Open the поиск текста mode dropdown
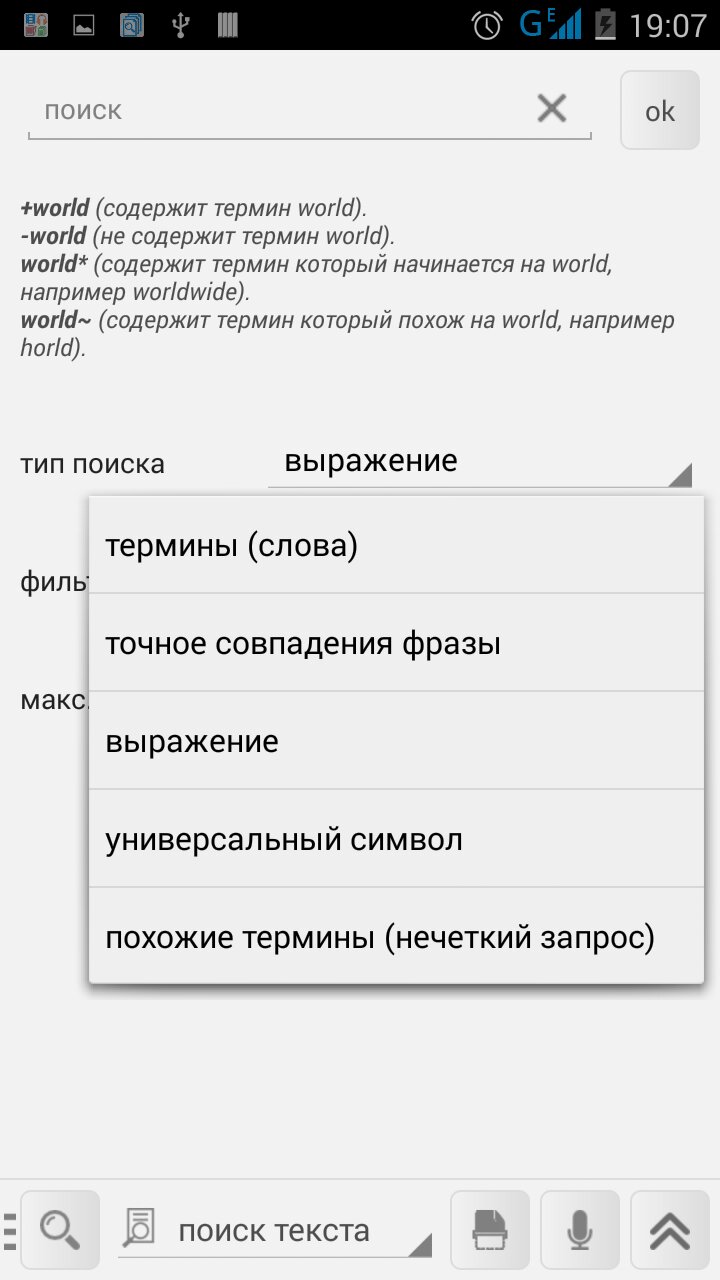Viewport: 720px width, 1280px height. 275,1230
